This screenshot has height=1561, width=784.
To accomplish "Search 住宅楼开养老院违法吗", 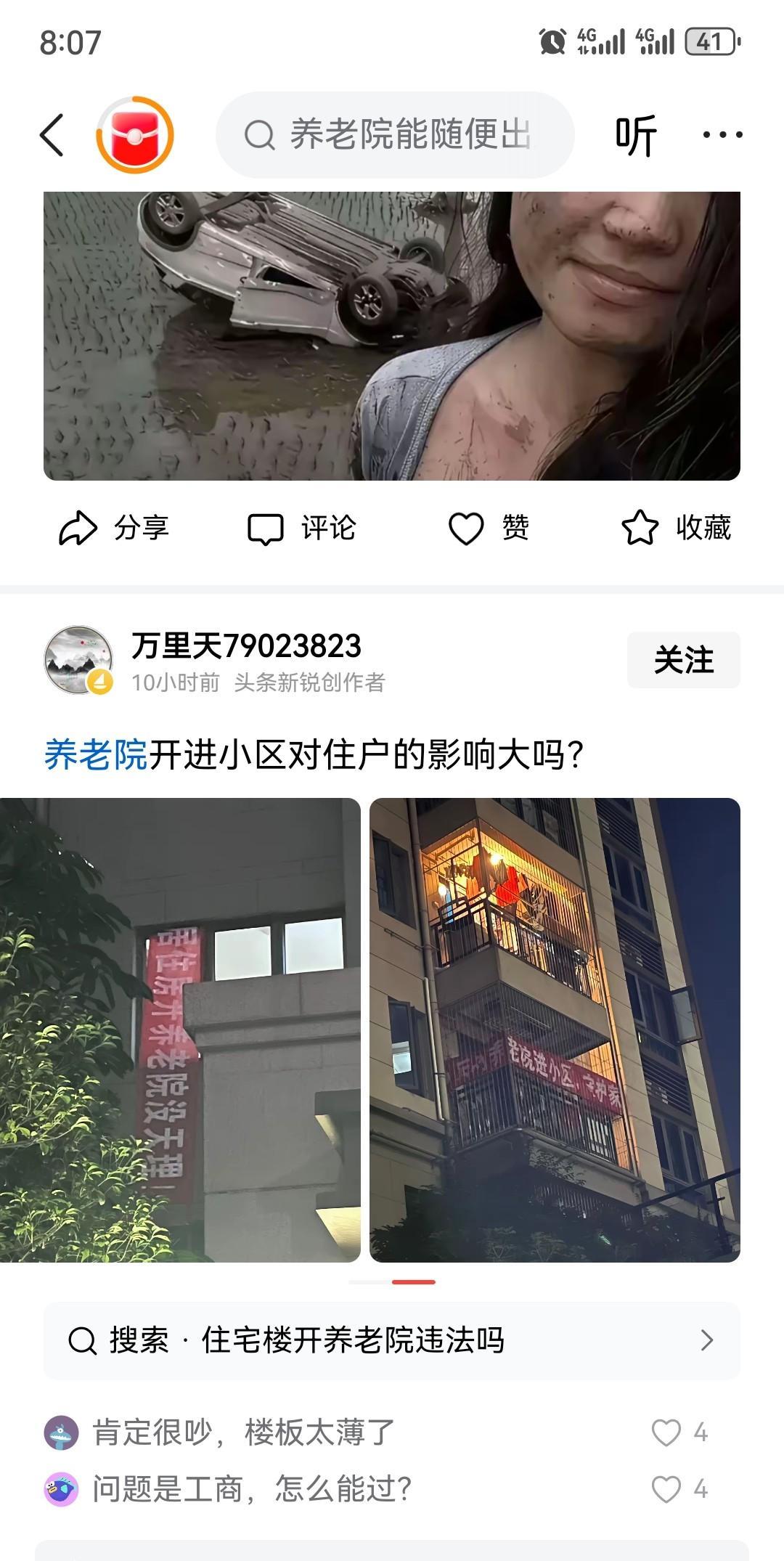I will pyautogui.click(x=392, y=1340).
